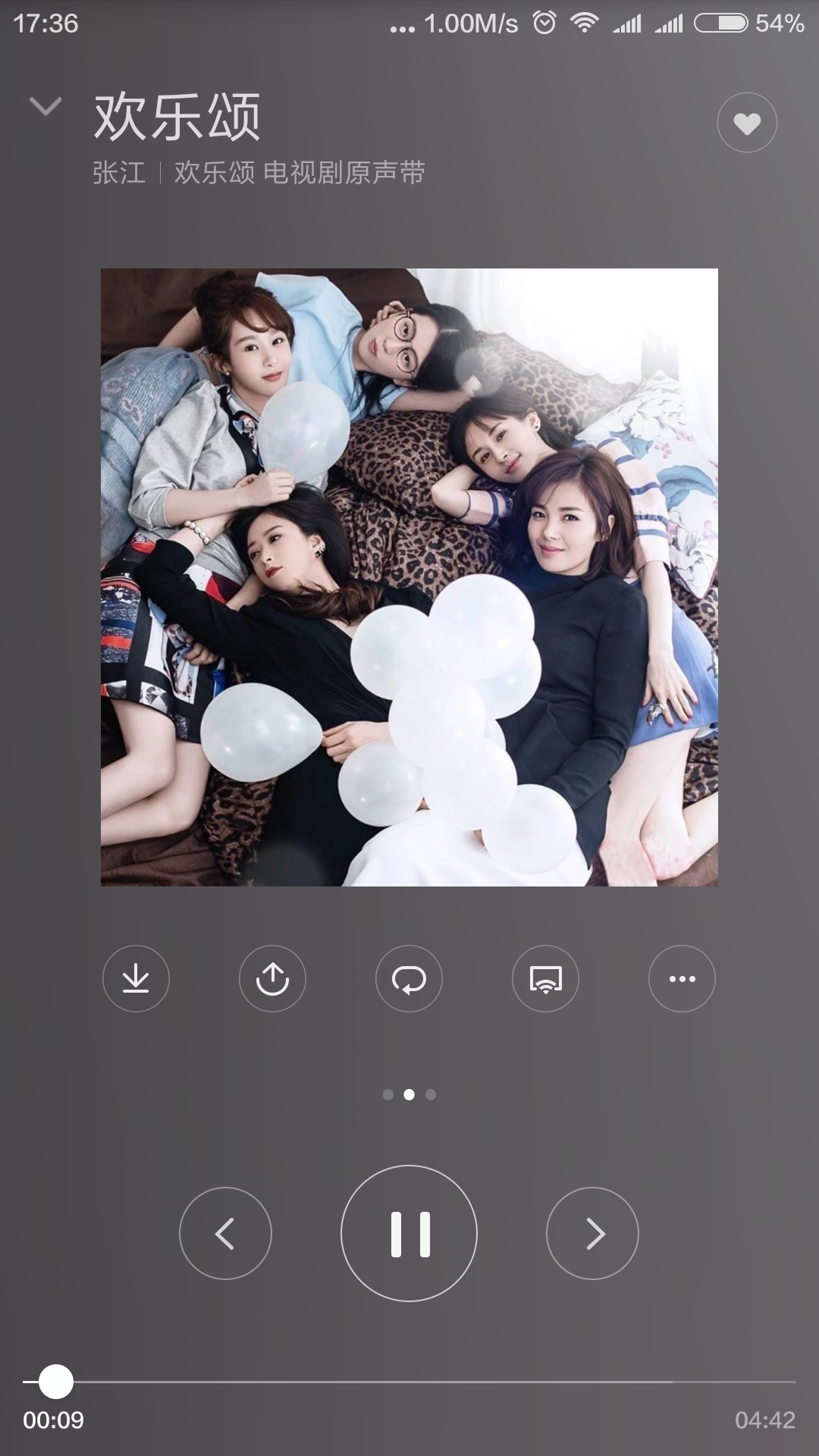Screen dimensions: 819x1456
Task: Share this song
Action: click(x=272, y=978)
